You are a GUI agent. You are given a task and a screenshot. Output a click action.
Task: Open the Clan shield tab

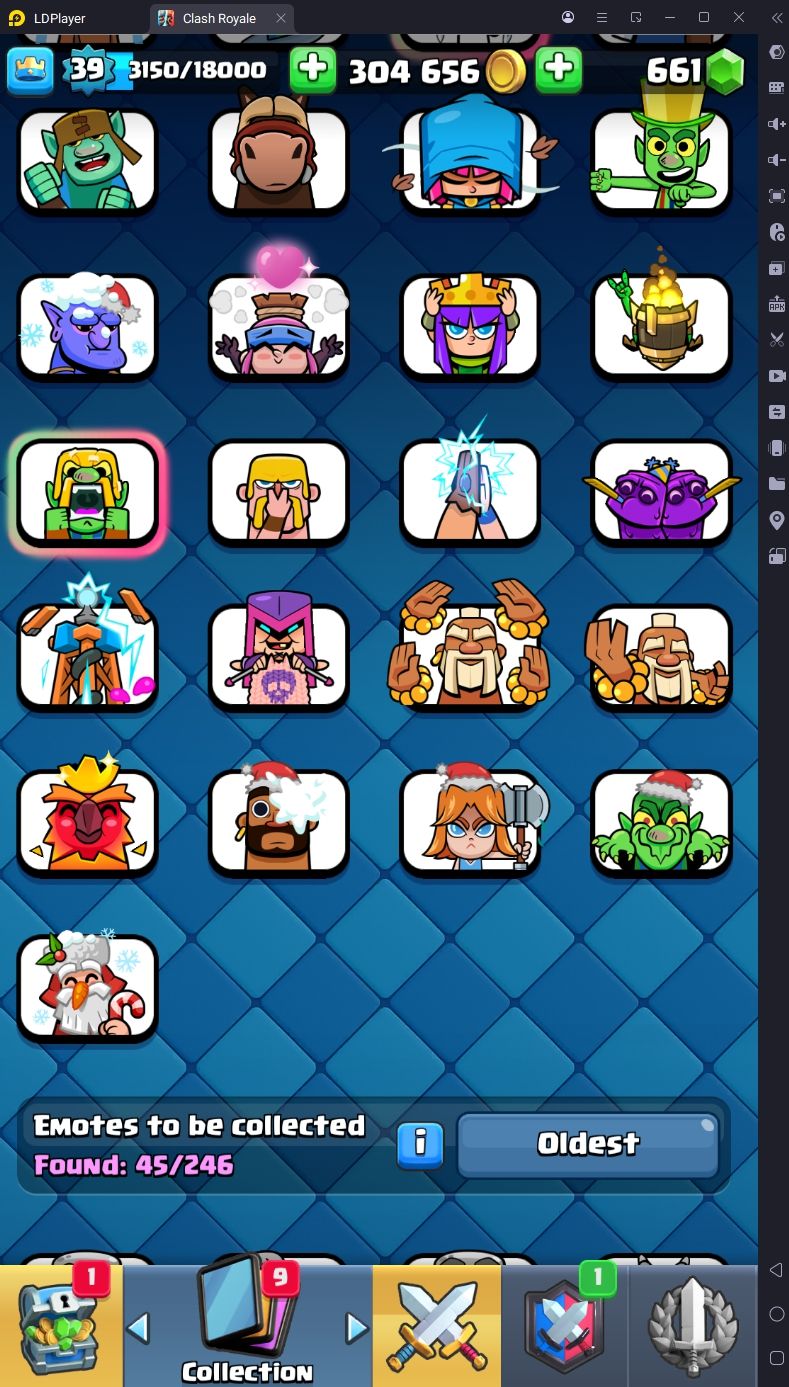(x=565, y=1325)
